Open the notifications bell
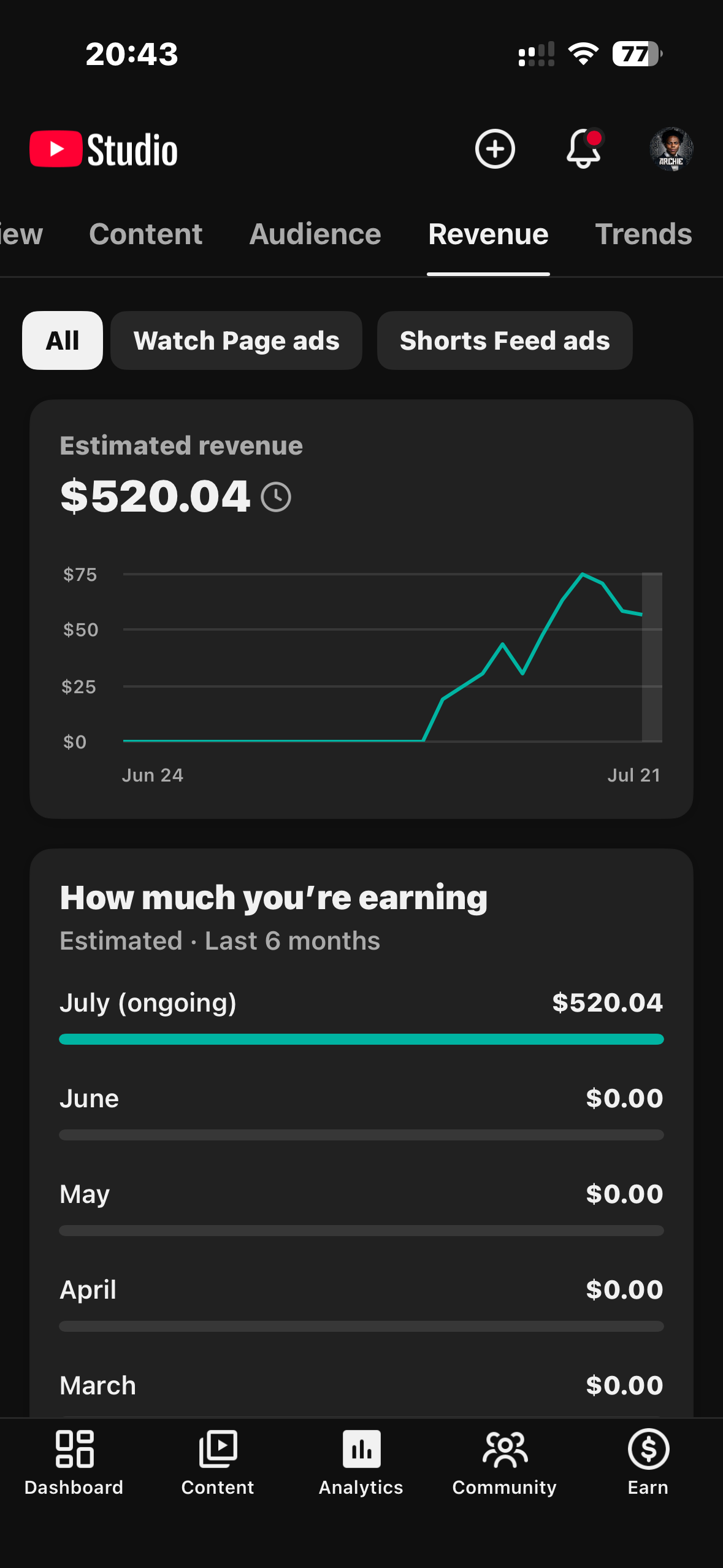The width and height of the screenshot is (723, 1568). coord(584,148)
